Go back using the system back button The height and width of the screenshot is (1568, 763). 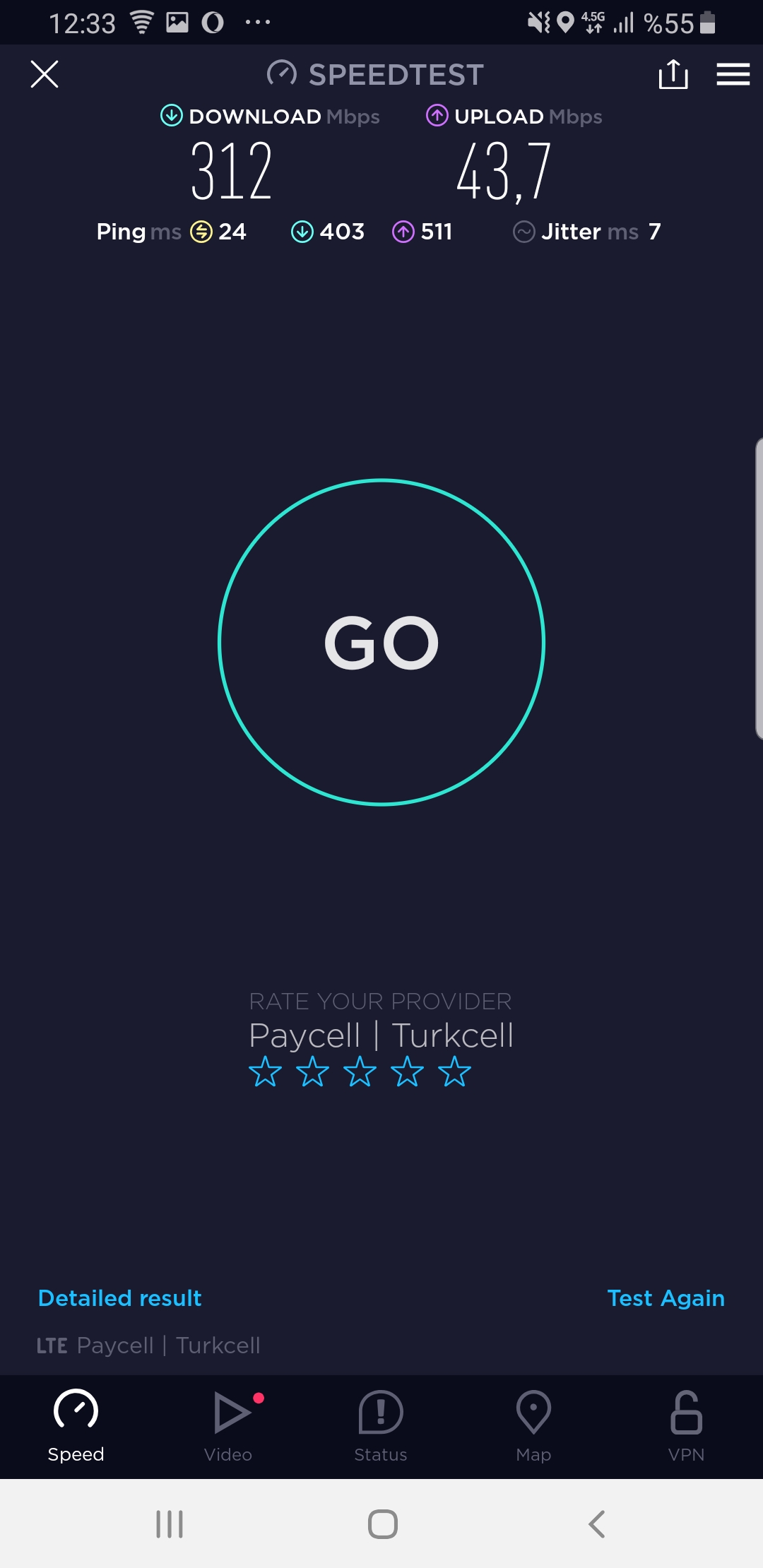597,1524
